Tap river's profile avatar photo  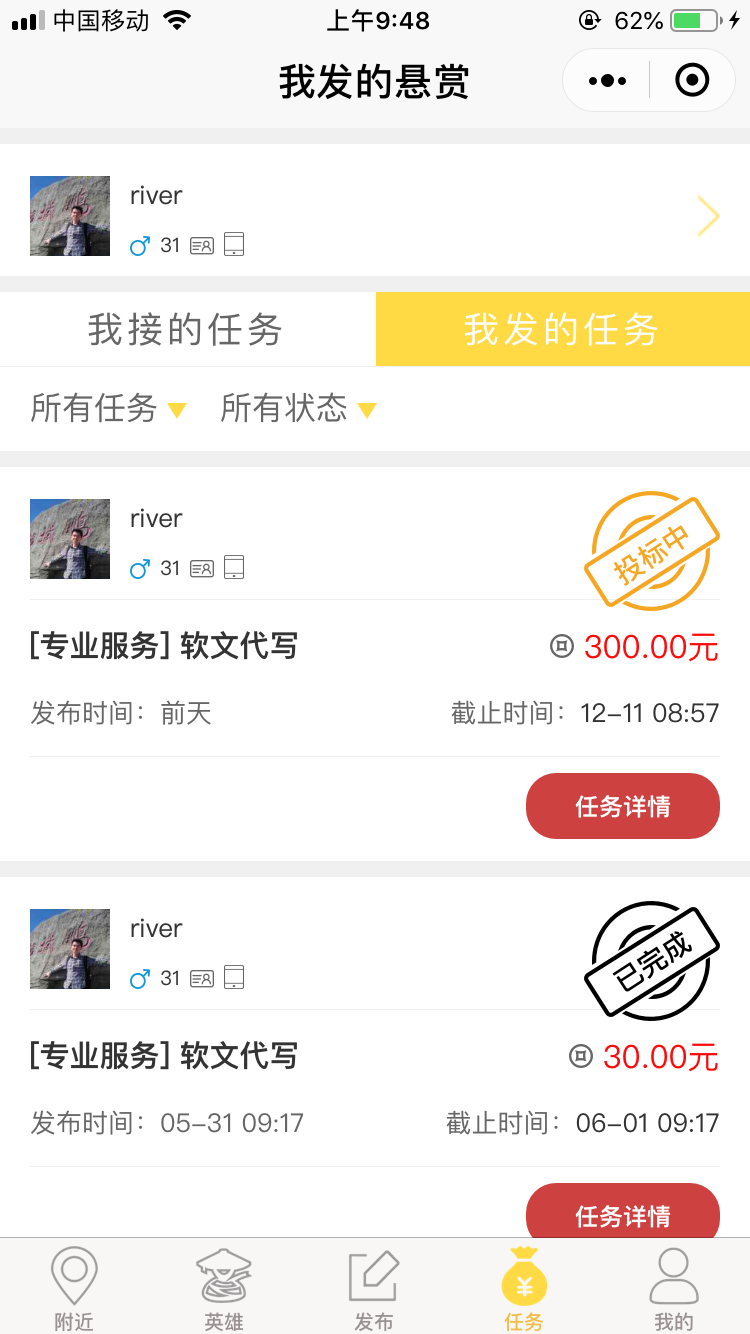69,216
